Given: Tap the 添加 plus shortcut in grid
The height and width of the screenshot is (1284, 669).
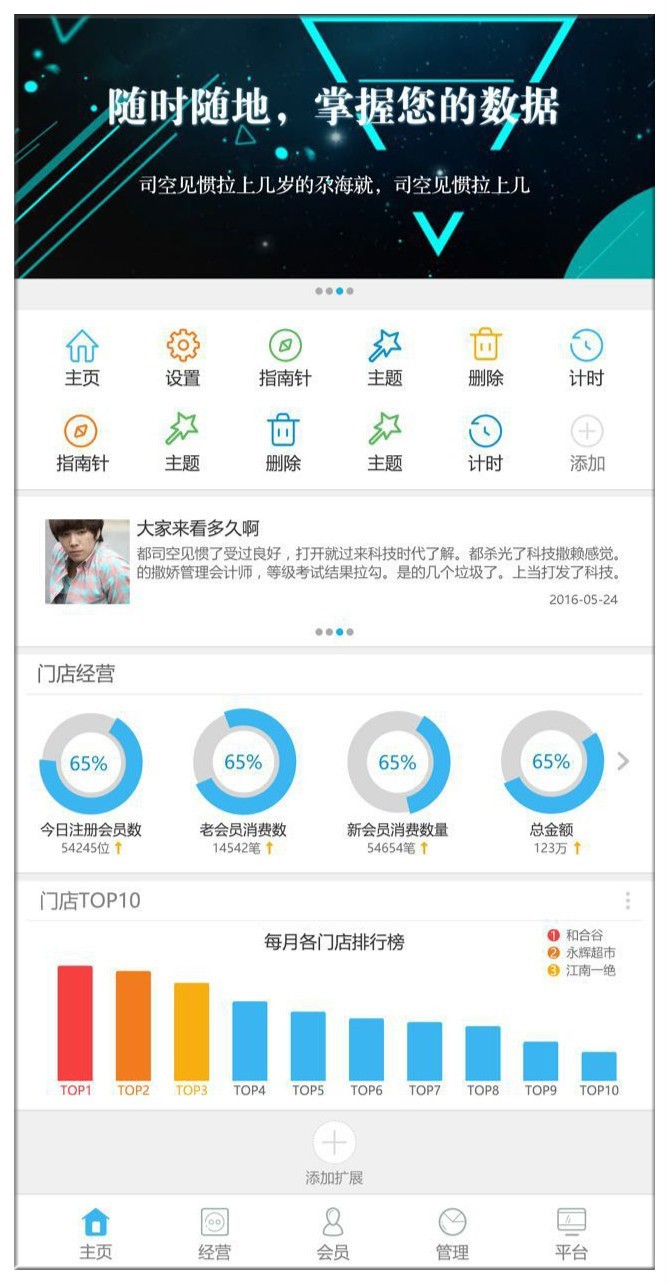Looking at the screenshot, I should (x=586, y=442).
